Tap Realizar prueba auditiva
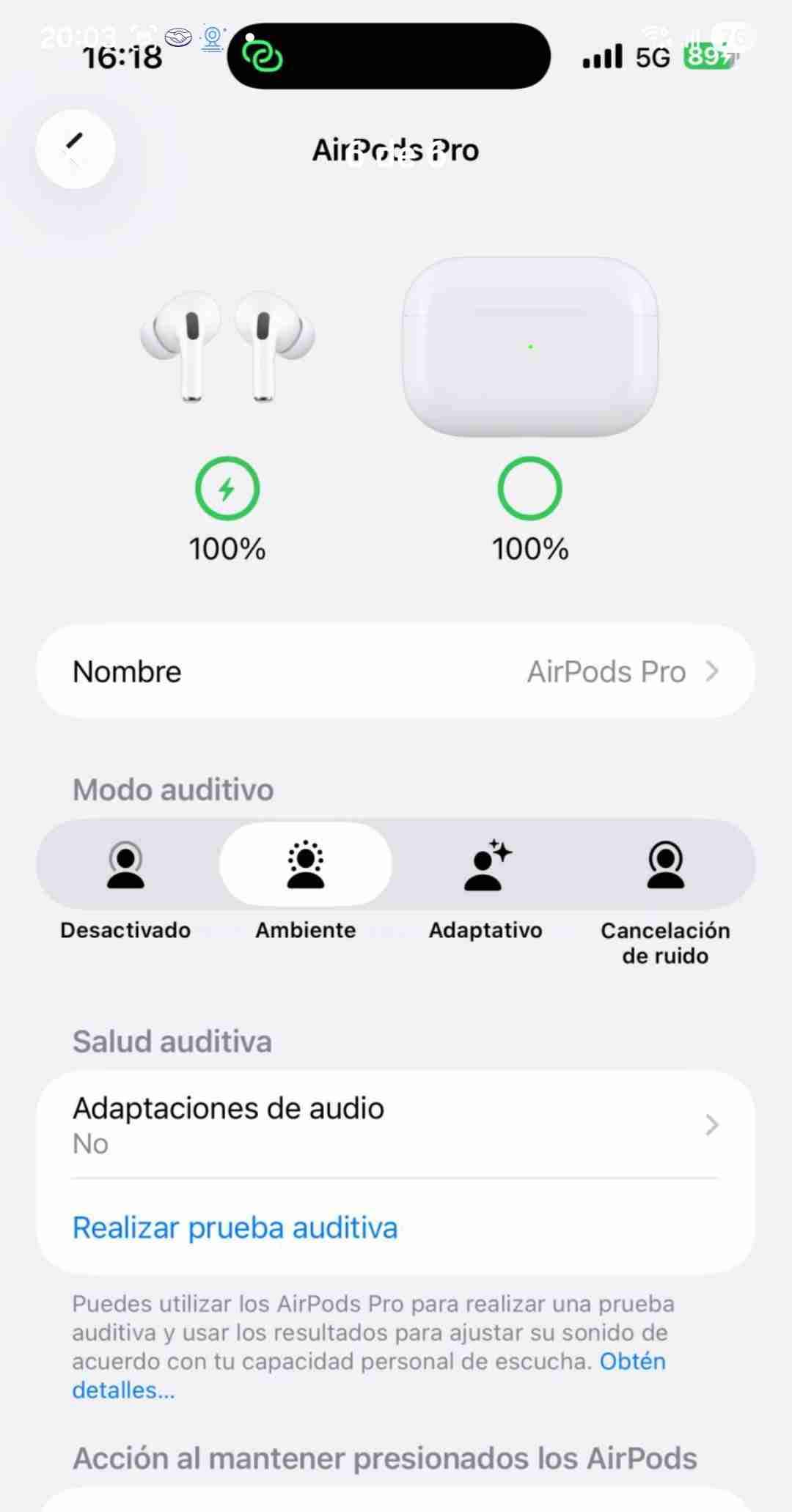 click(x=234, y=1226)
